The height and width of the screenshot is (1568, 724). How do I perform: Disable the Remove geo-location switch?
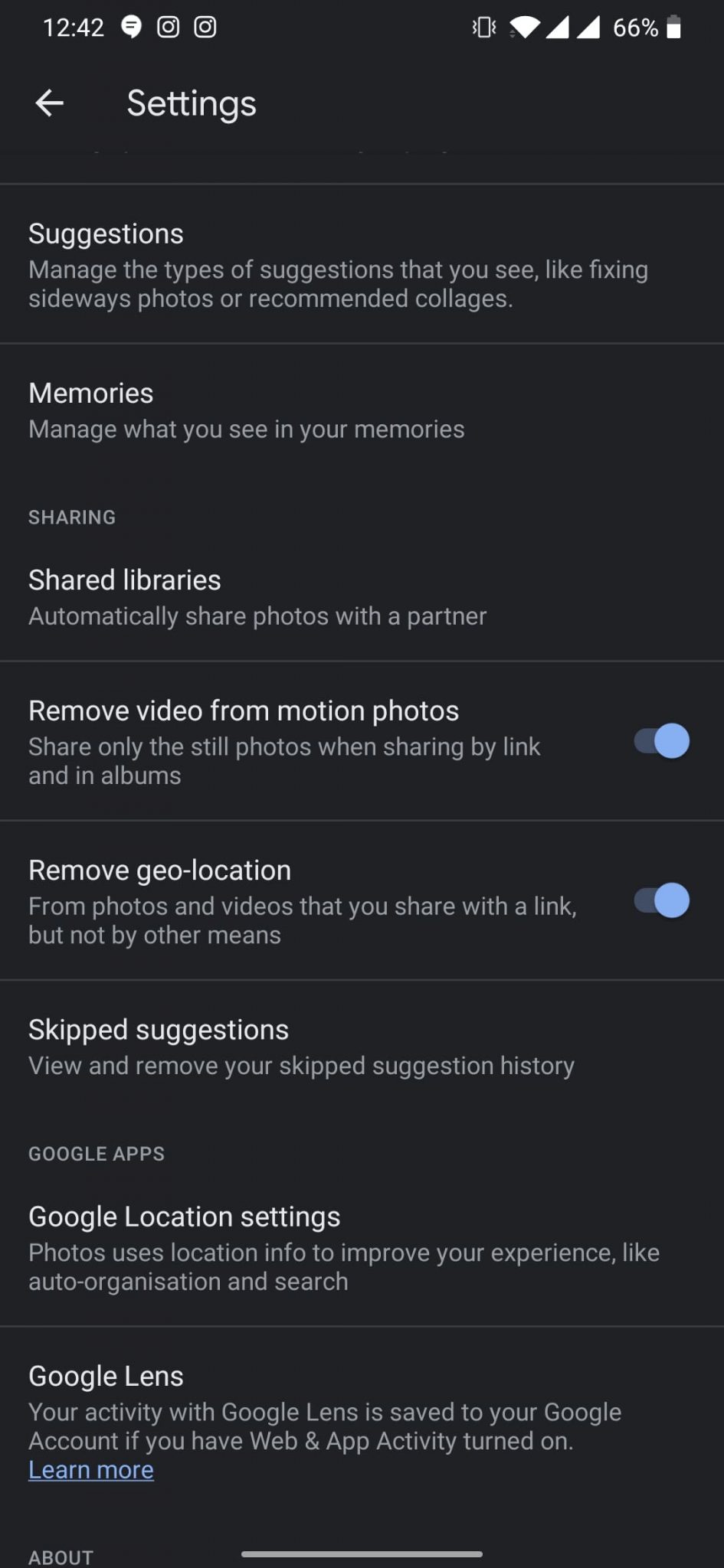[662, 900]
